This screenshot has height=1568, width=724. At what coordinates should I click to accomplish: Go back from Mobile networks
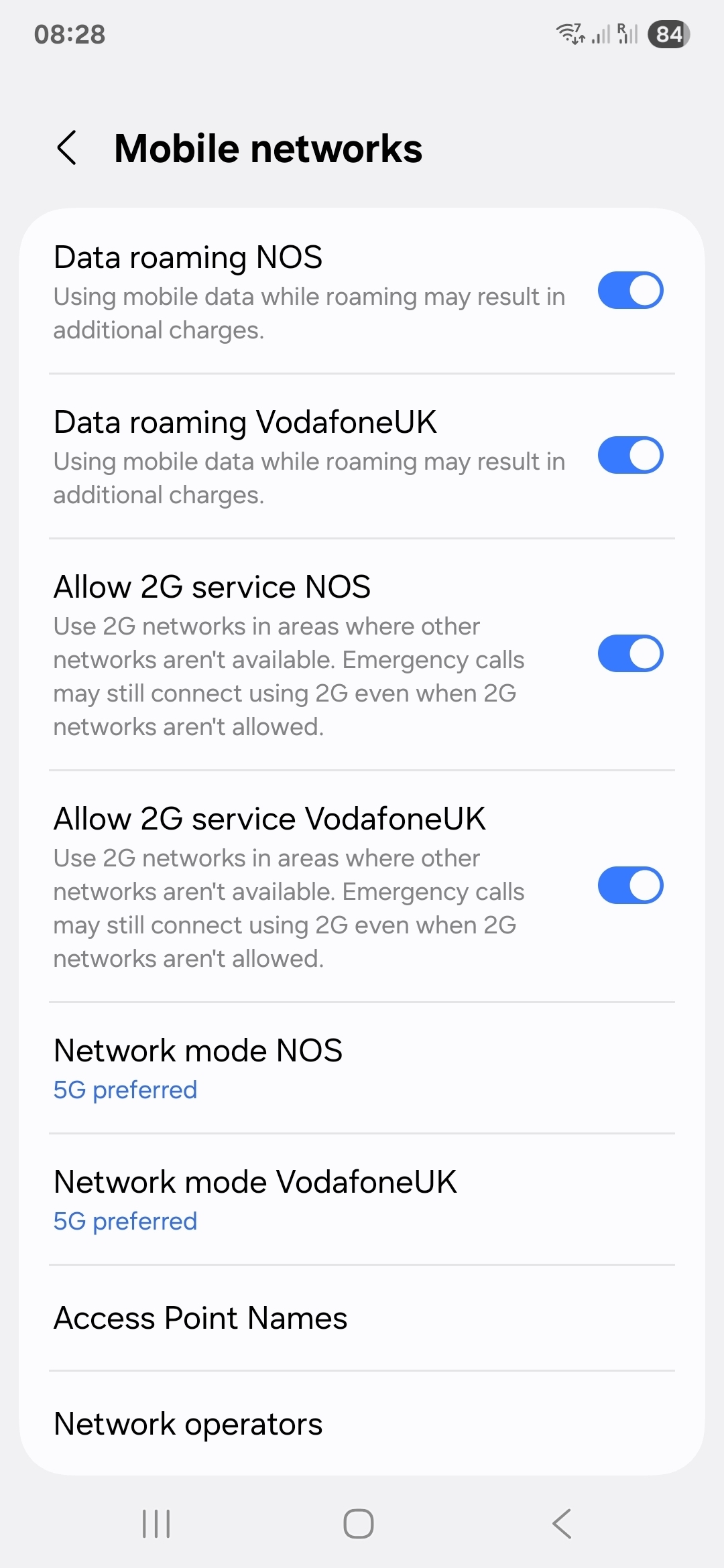coord(67,147)
